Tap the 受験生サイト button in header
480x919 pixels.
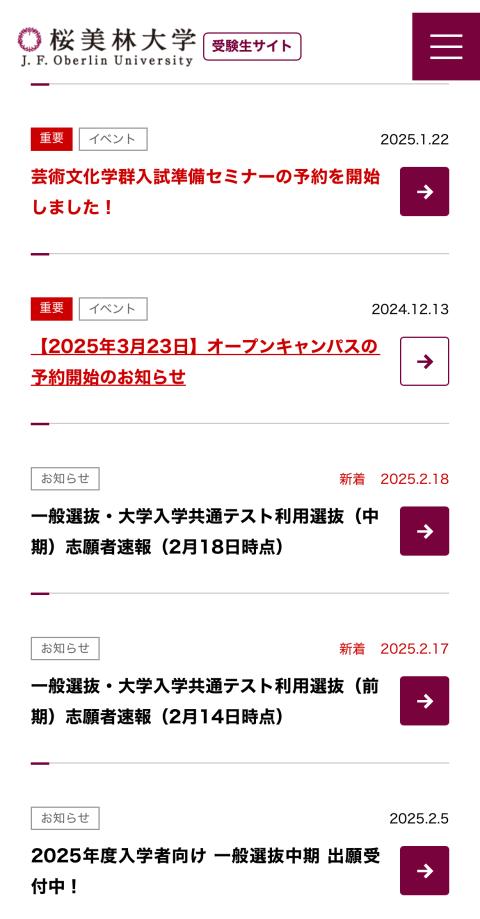click(x=252, y=47)
